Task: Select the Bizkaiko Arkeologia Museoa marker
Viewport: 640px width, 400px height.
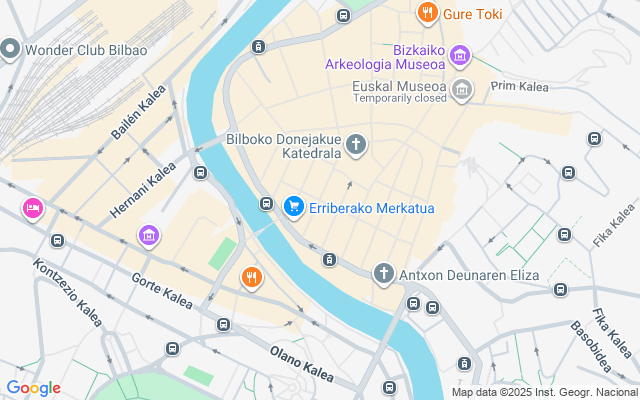Action: (x=460, y=57)
